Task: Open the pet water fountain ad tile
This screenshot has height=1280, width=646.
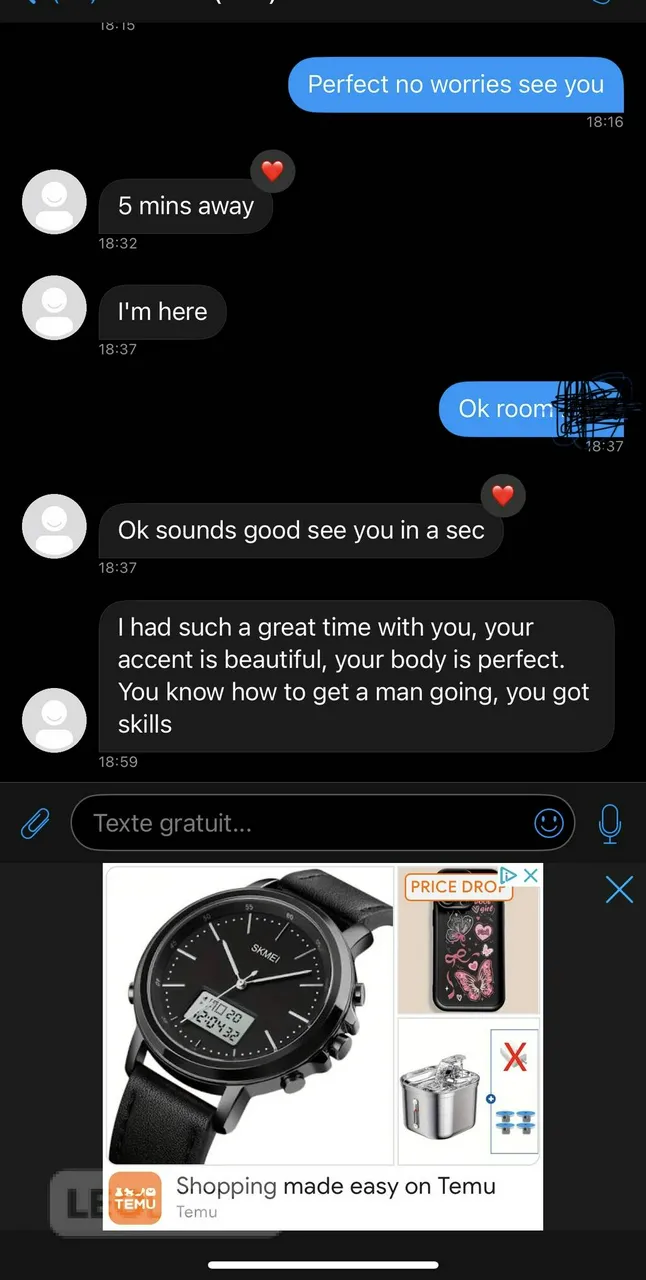Action: pyautogui.click(x=445, y=1092)
